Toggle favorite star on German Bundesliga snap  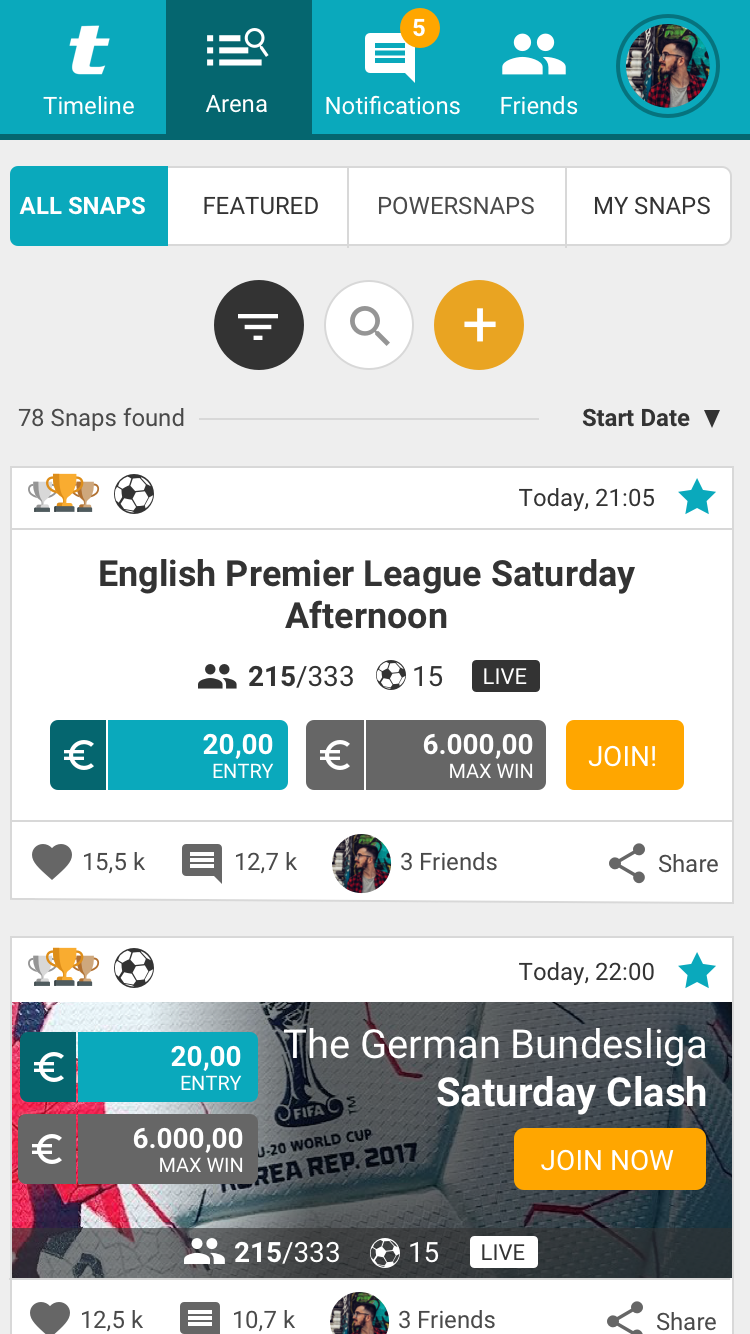coord(697,971)
